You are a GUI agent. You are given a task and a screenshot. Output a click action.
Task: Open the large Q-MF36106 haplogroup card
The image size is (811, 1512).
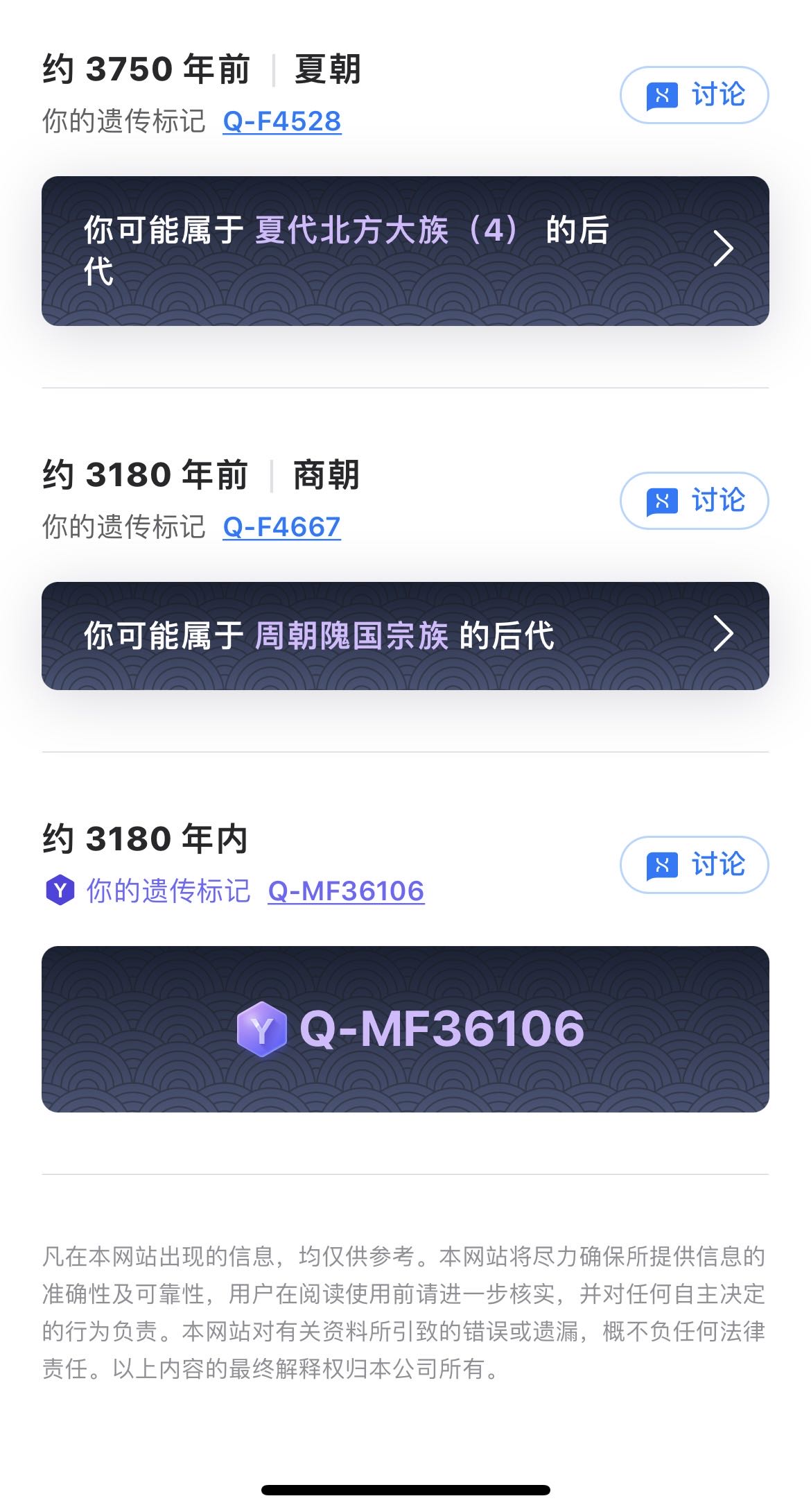tap(405, 1029)
